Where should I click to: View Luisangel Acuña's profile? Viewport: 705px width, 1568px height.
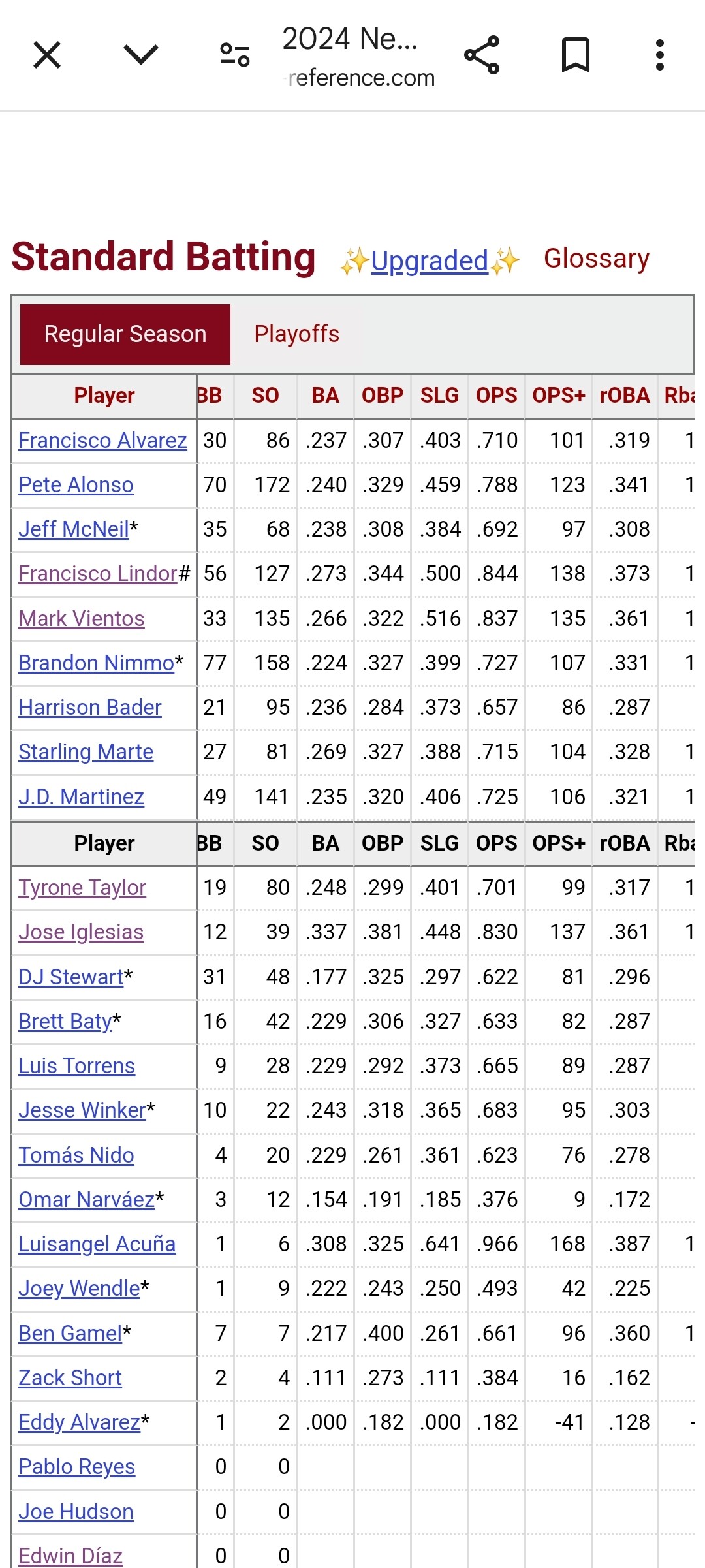pos(97,1244)
